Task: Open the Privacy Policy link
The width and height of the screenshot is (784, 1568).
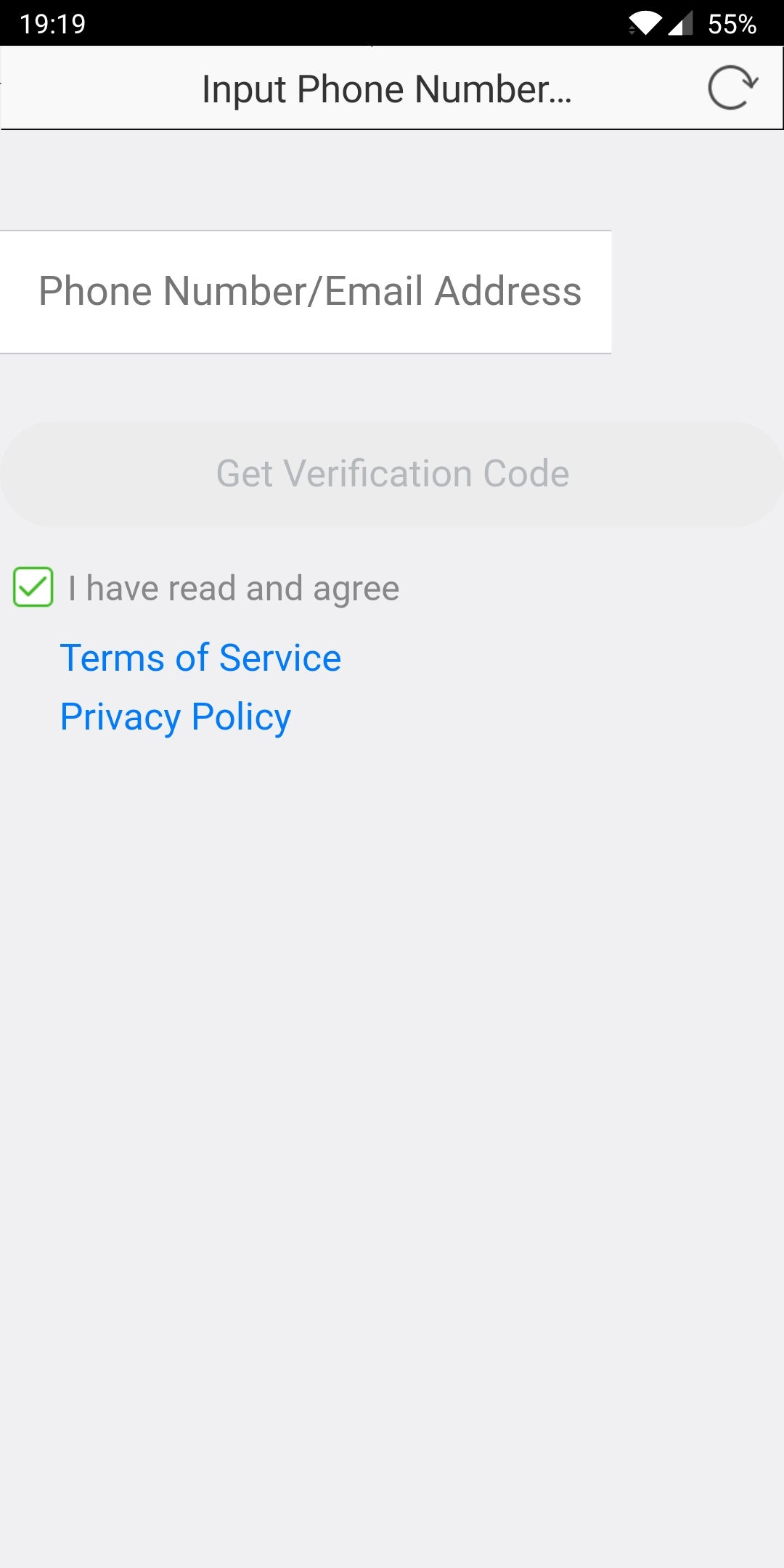Action: (x=176, y=717)
